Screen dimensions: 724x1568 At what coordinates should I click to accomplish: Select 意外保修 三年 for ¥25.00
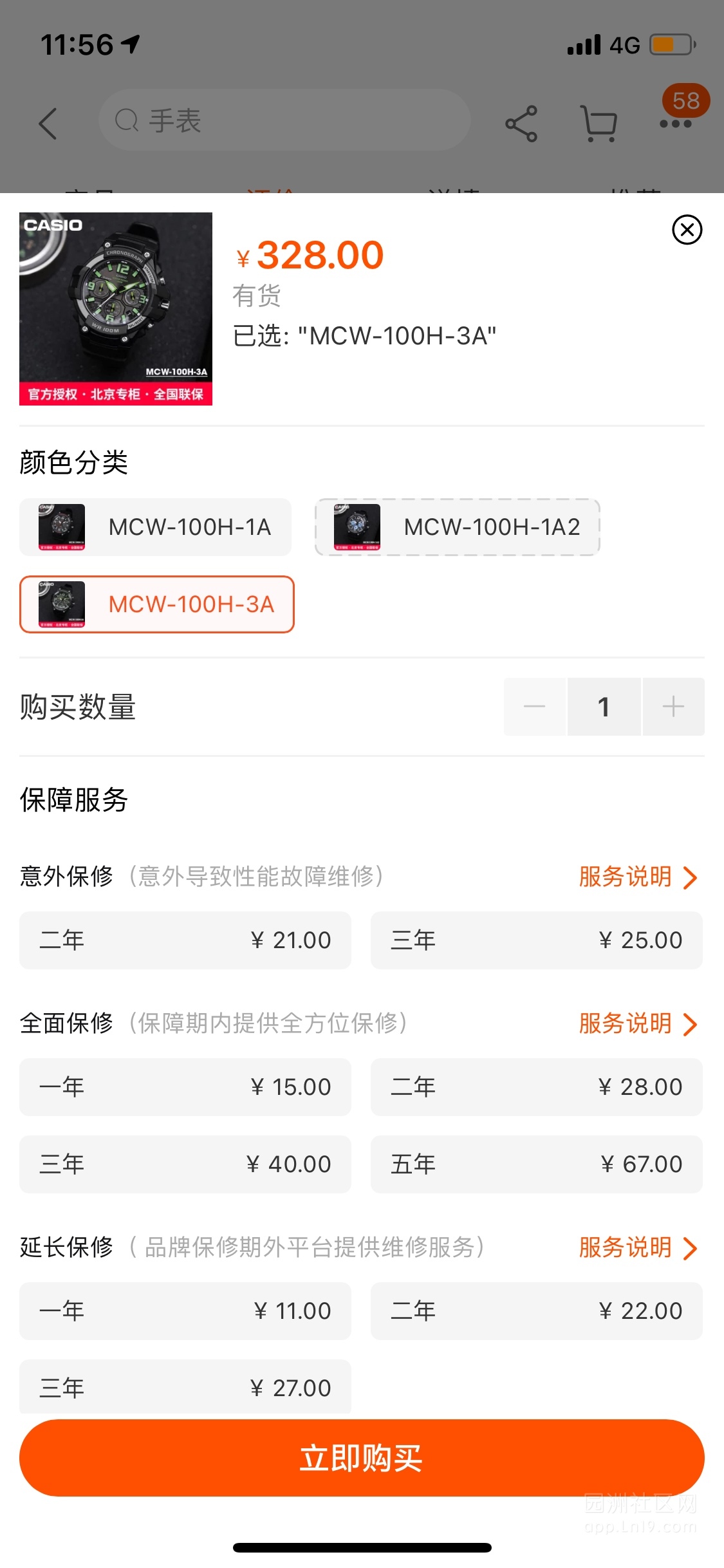(536, 940)
